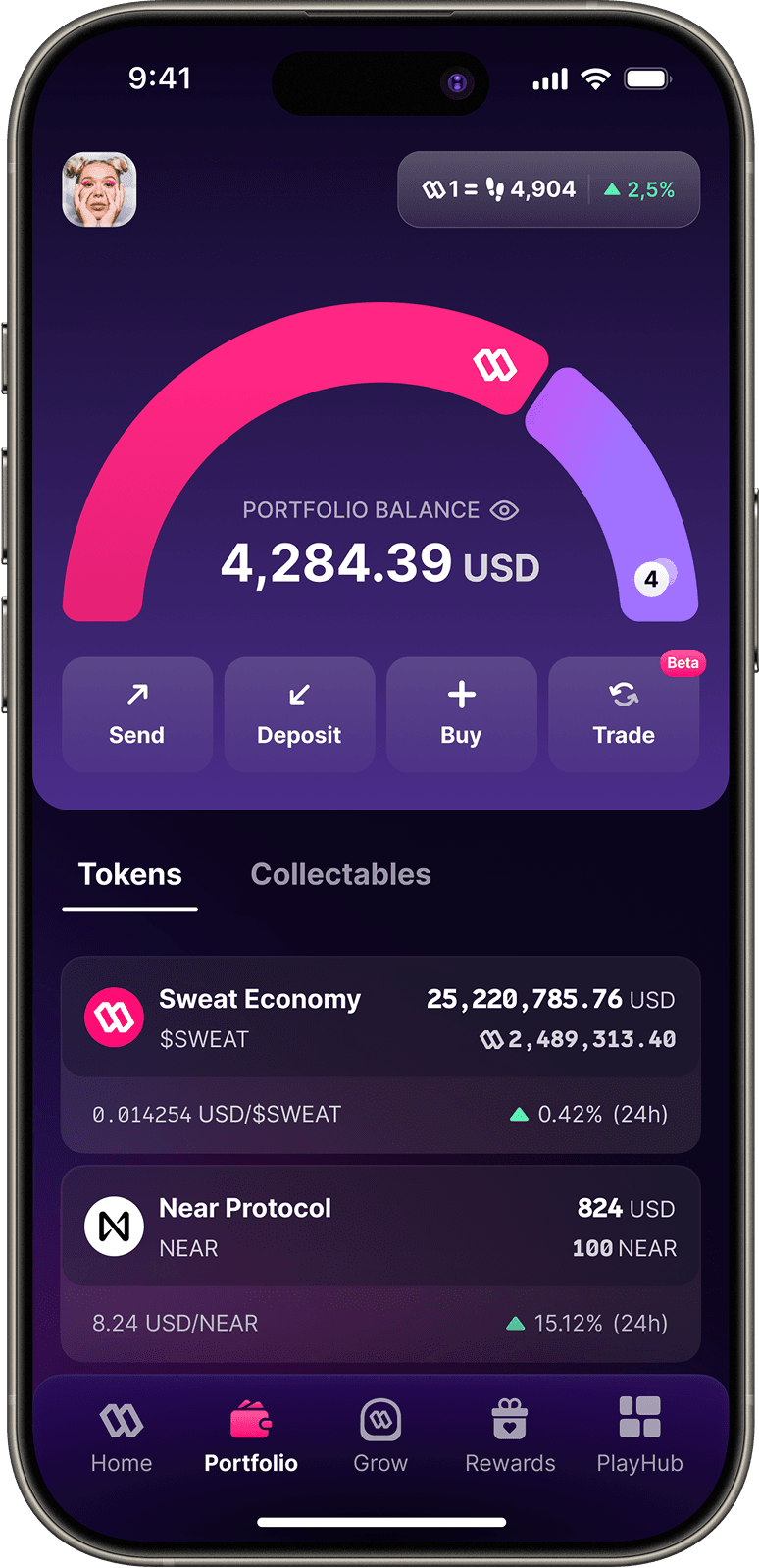The width and height of the screenshot is (759, 1568).
Task: Open the profile avatar
Action: click(x=99, y=189)
